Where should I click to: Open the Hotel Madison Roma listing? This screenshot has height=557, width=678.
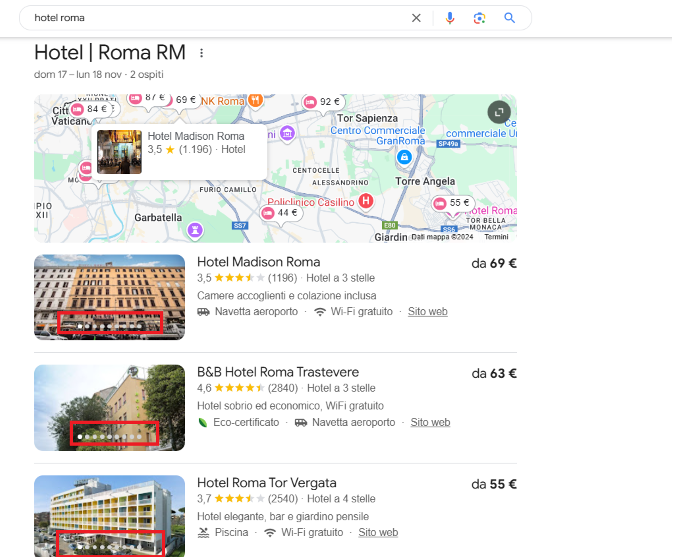point(258,262)
